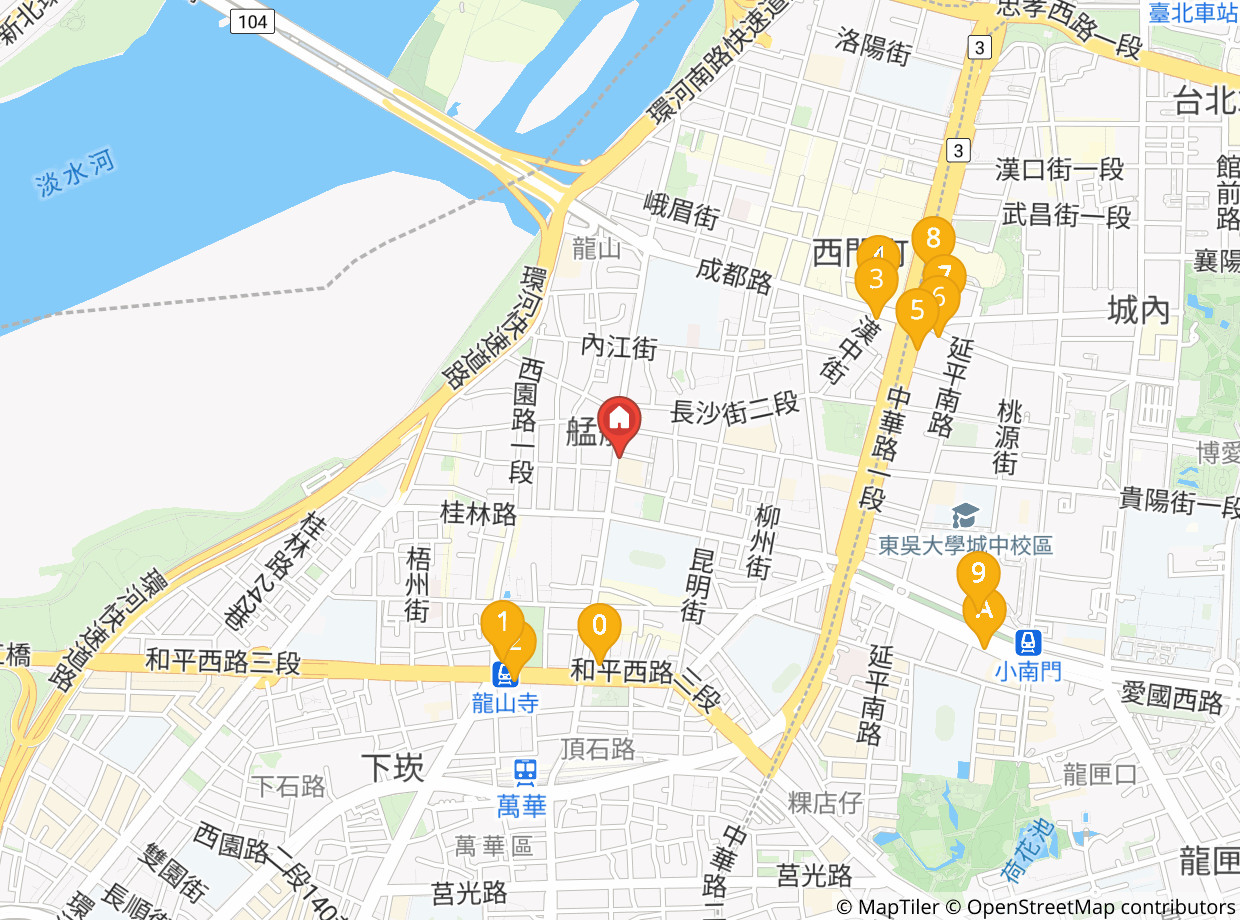Open the MapTiler attribution link
The image size is (1240, 920).
tap(898, 907)
